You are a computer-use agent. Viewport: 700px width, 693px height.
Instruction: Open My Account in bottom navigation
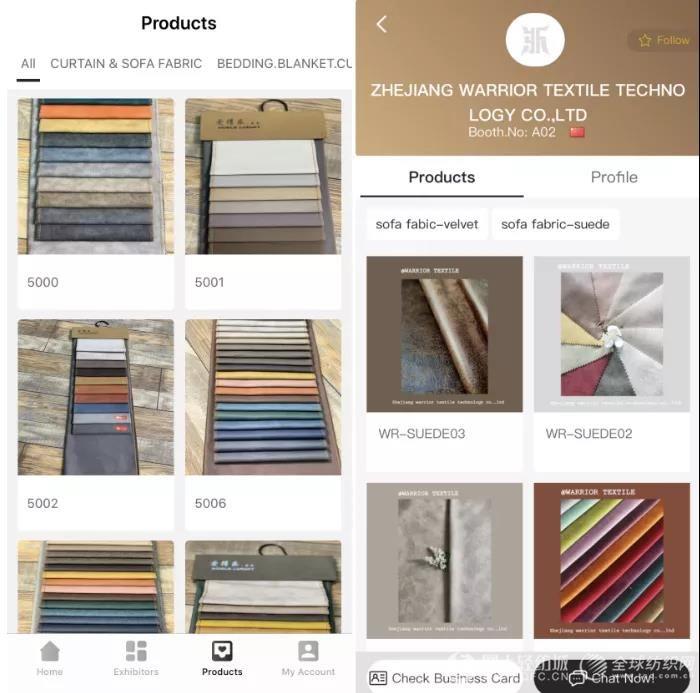point(308,658)
